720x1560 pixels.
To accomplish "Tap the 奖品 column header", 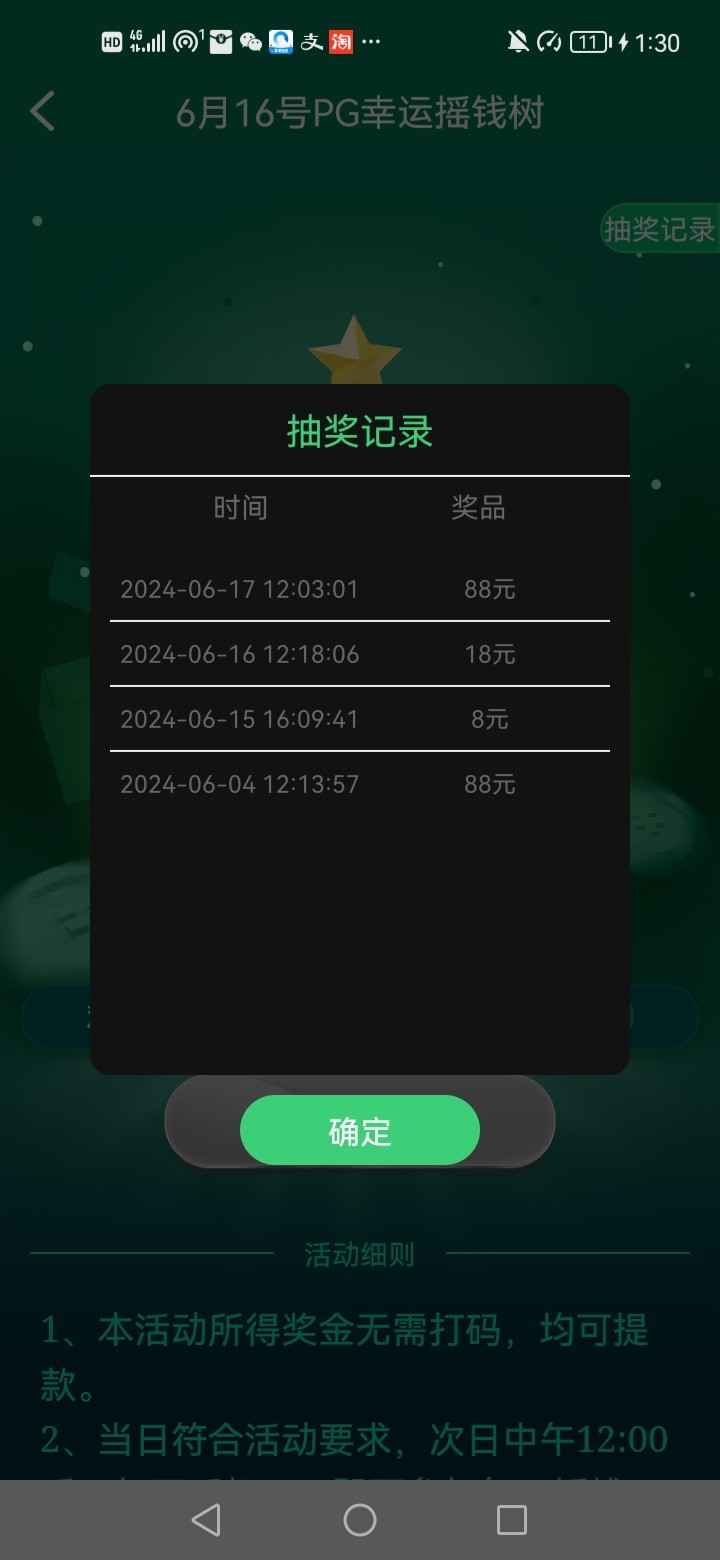I will 477,508.
